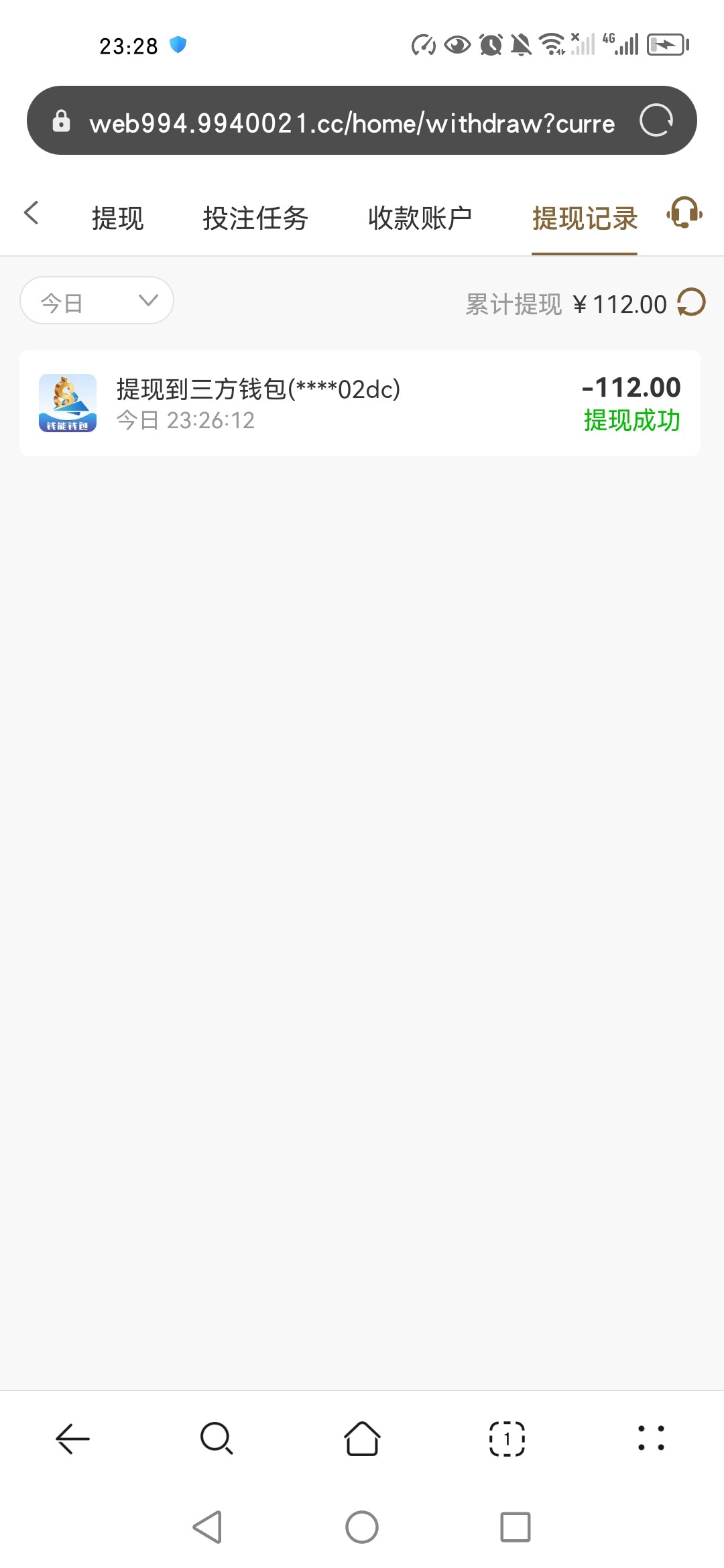Switch to the 提现 tab
The width and height of the screenshot is (724, 1568).
click(117, 218)
